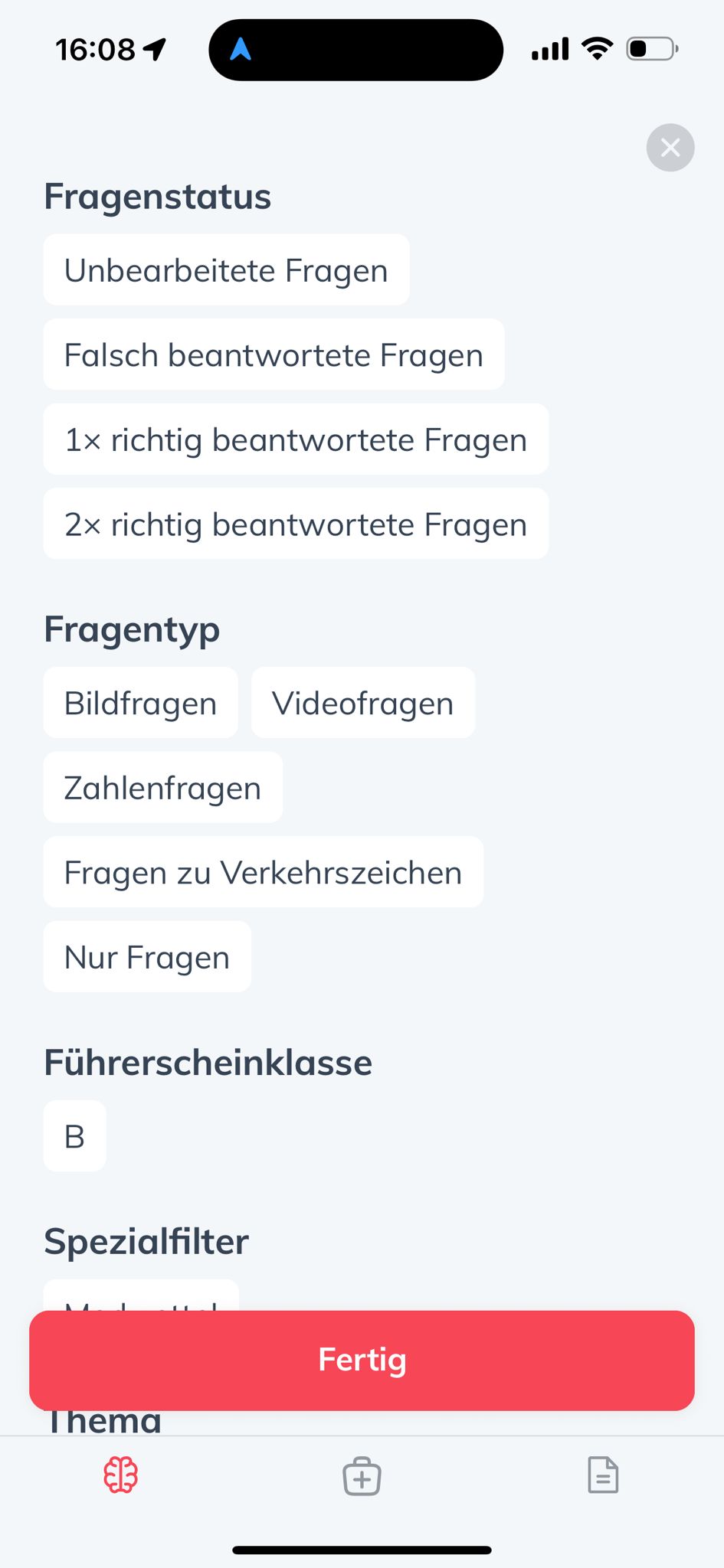Viewport: 724px width, 1568px height.
Task: Enable "2× richtig beantwortete Fragen" filter
Action: pyautogui.click(x=296, y=524)
